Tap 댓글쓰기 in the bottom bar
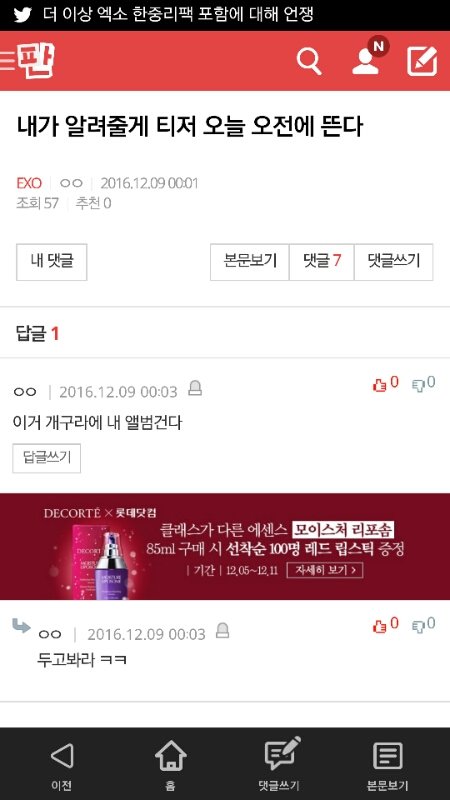The image size is (450, 800). pos(280,763)
